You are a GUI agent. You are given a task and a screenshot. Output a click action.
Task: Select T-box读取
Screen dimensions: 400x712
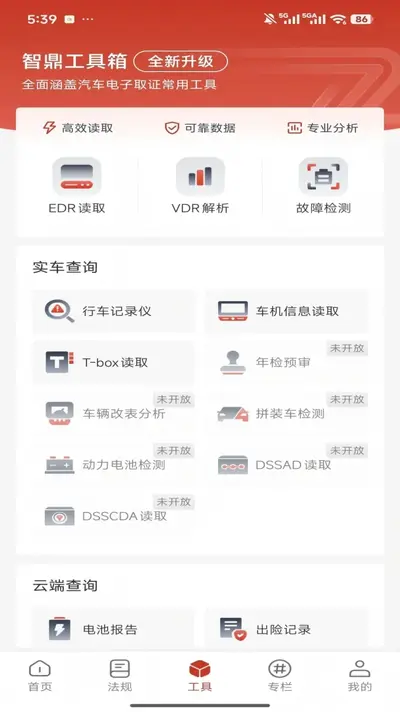click(114, 362)
